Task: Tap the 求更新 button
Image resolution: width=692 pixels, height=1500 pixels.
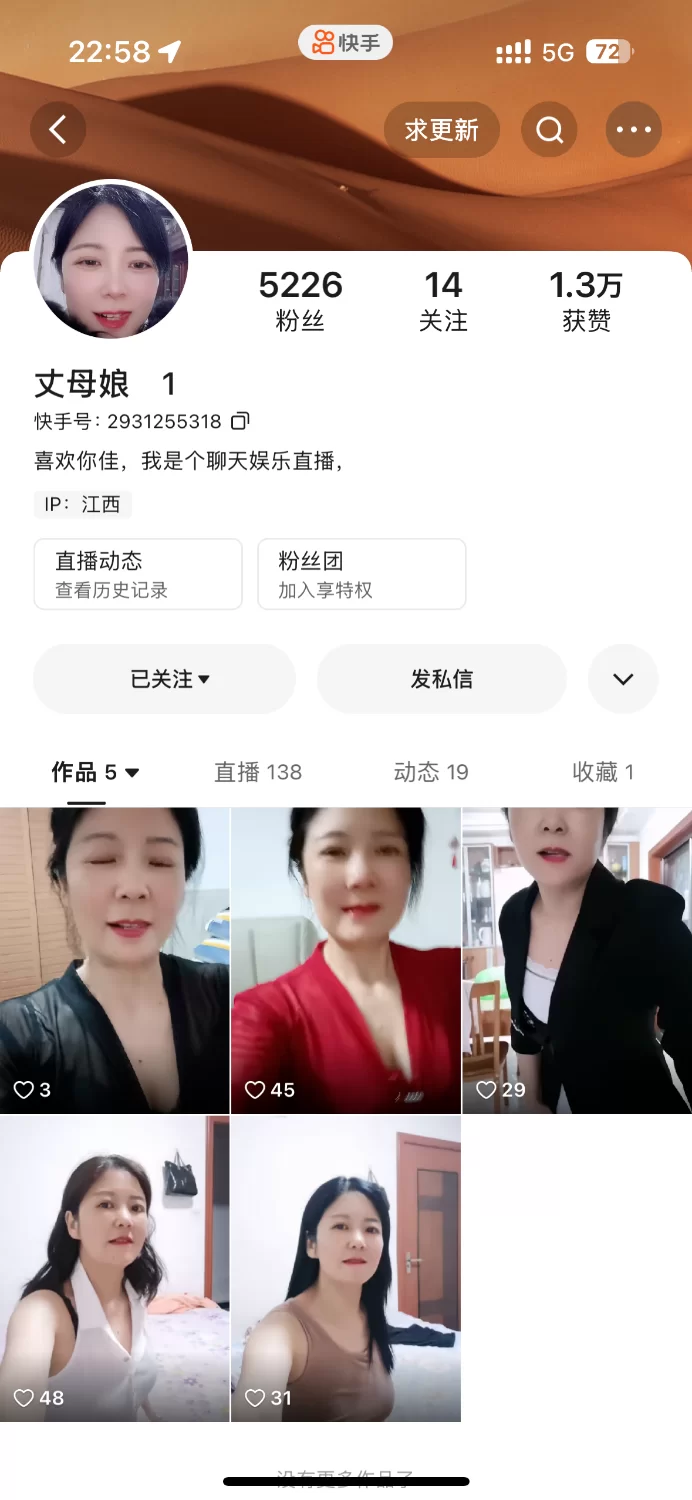Action: [441, 130]
